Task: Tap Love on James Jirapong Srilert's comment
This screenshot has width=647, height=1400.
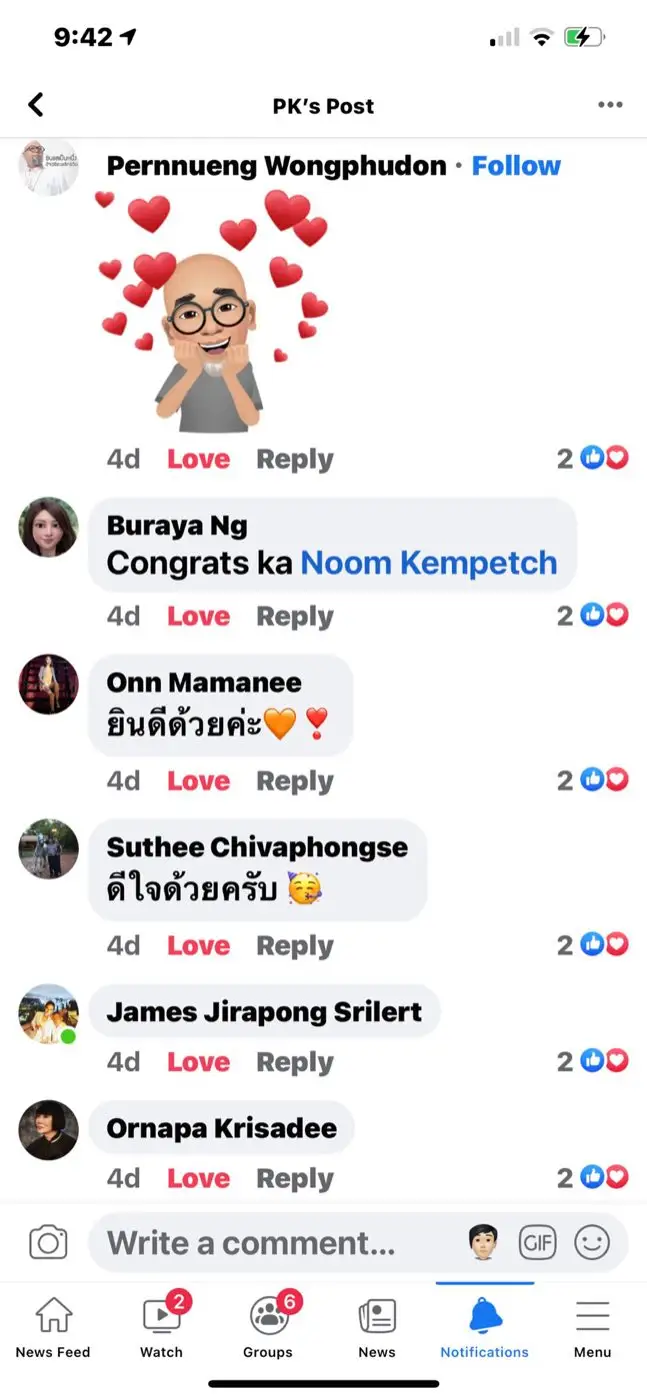Action: point(198,1061)
